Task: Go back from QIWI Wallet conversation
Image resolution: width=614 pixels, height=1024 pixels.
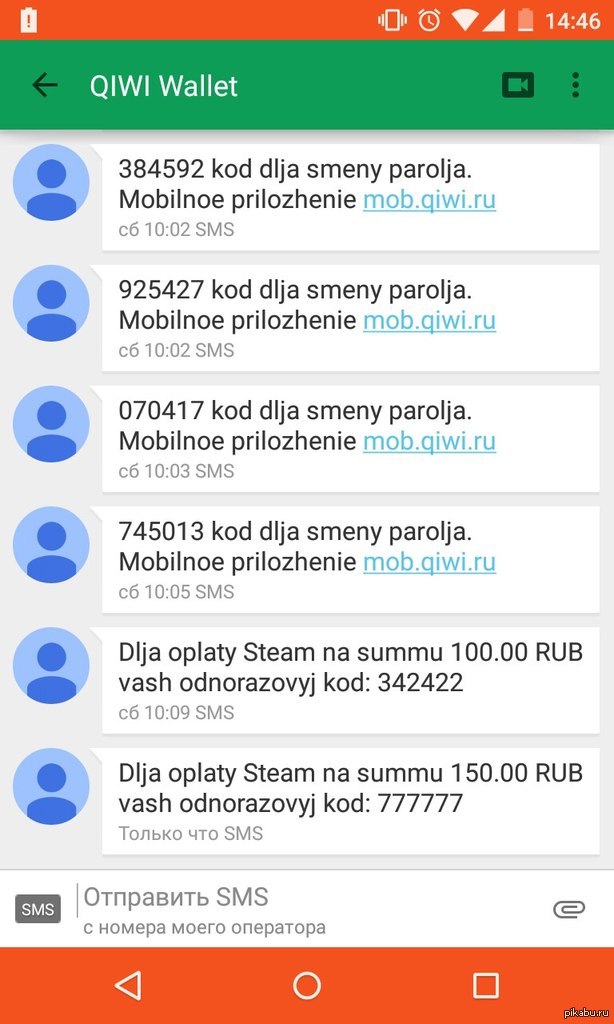Action: pos(45,85)
